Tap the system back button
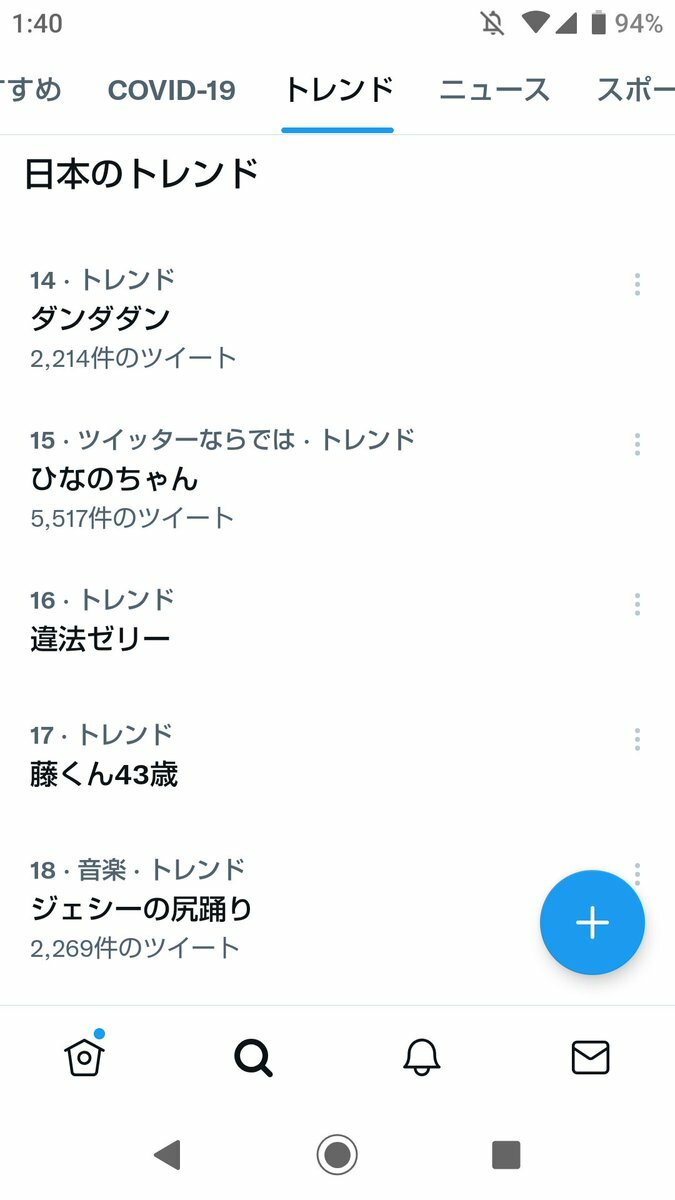Viewport: 675px width, 1200px height. (168, 1155)
